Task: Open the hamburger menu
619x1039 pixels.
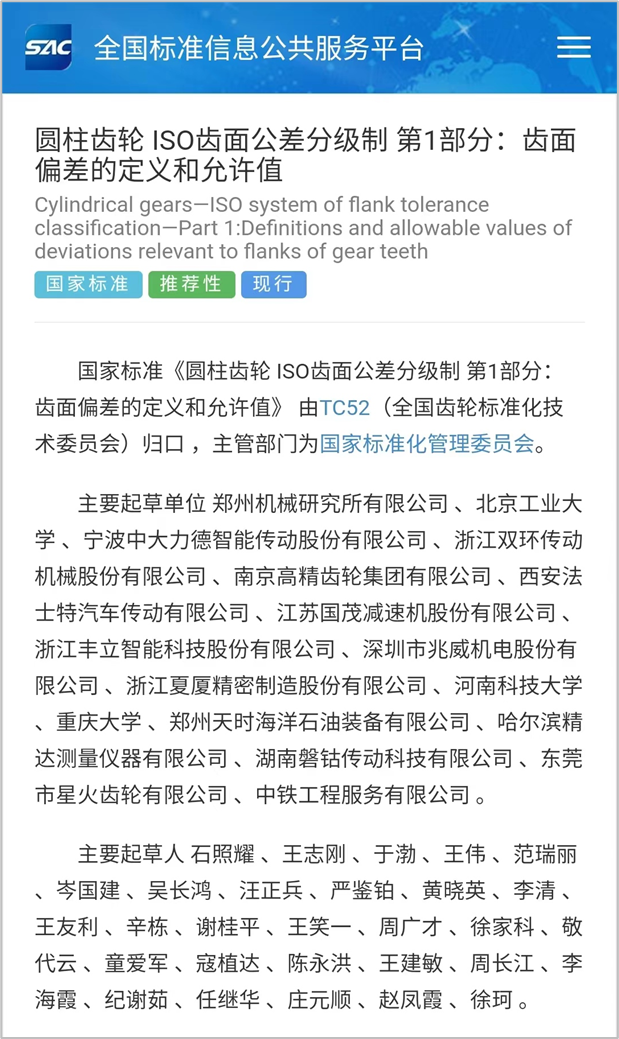Action: (573, 47)
